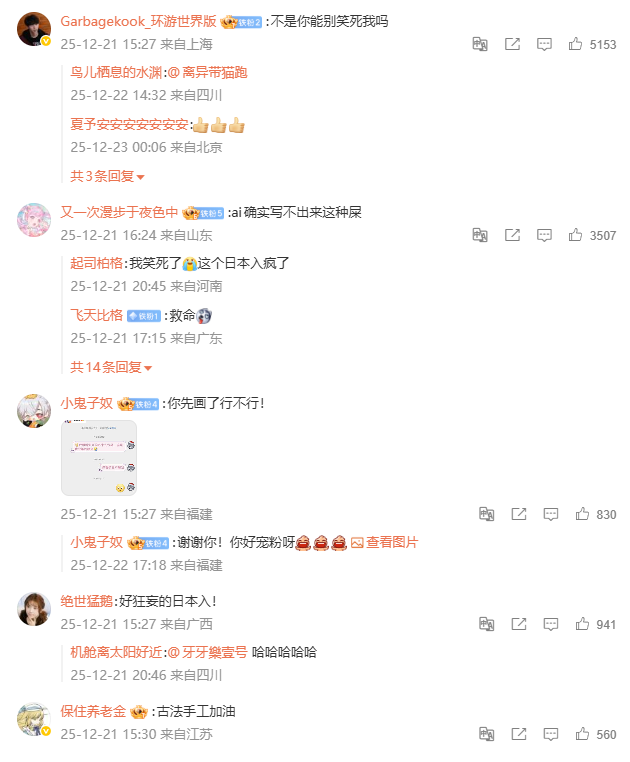Forward 小鬼子奴's comment
Image resolution: width=630 pixels, height=762 pixels.
[x=518, y=514]
